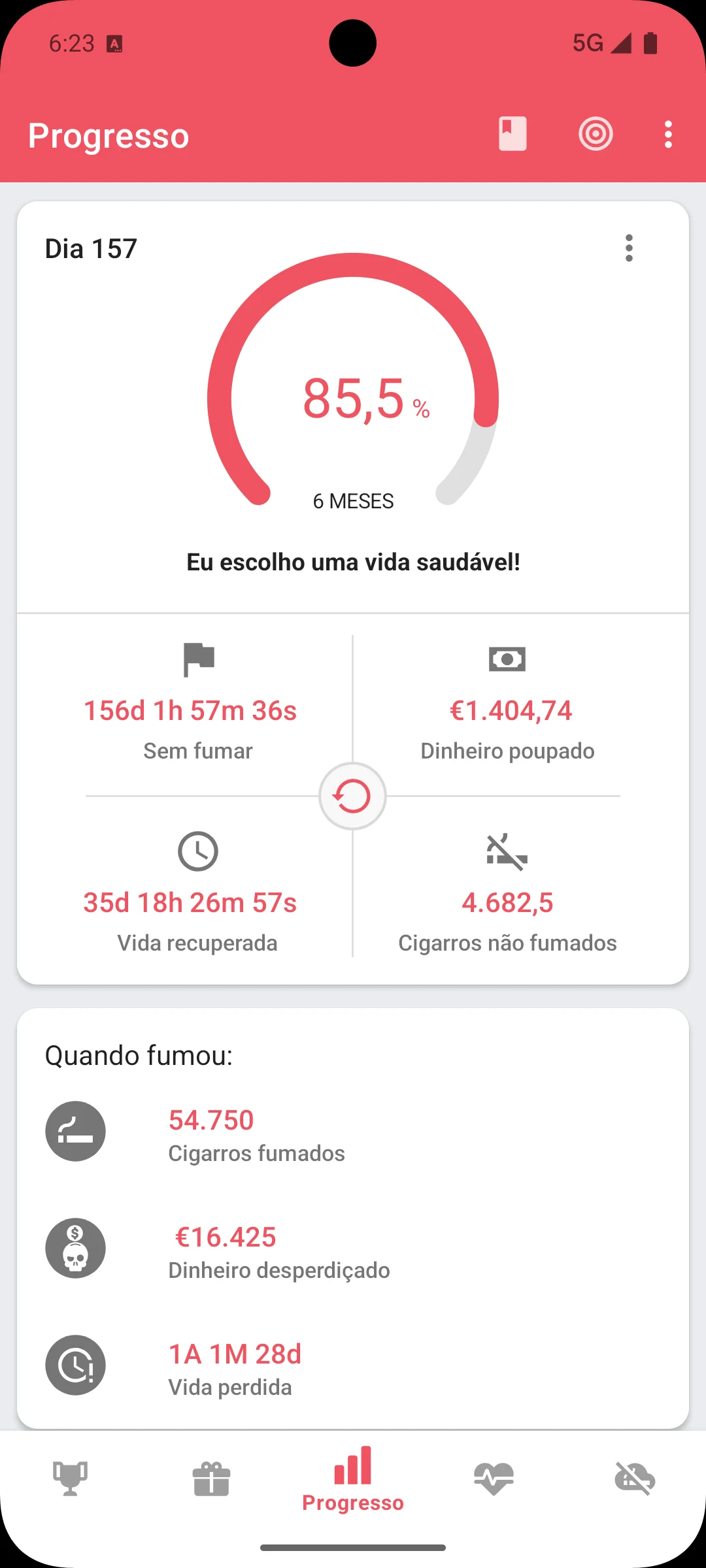Tap the lost time clock icon
The width and height of the screenshot is (706, 1568).
pyautogui.click(x=75, y=1367)
